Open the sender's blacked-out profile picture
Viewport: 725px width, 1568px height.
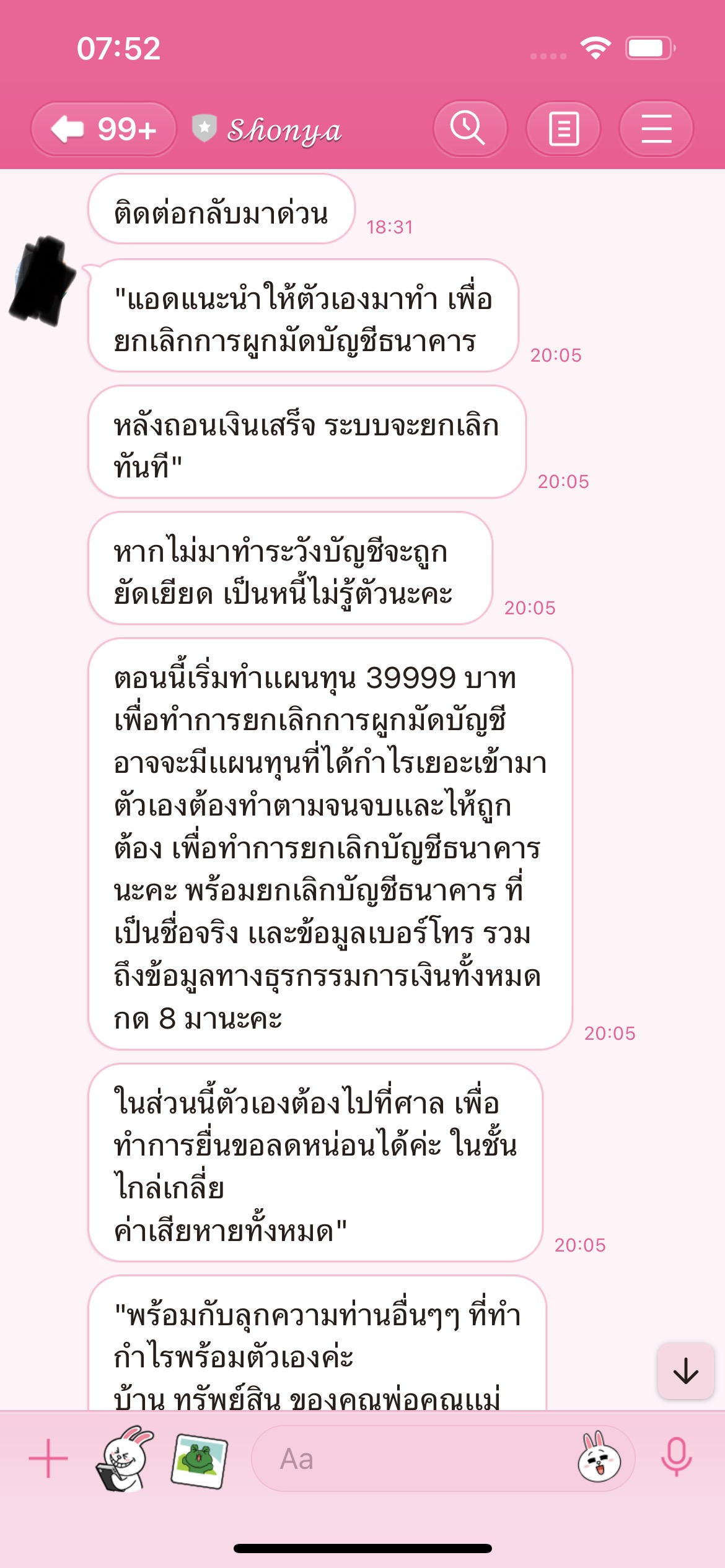point(42,282)
